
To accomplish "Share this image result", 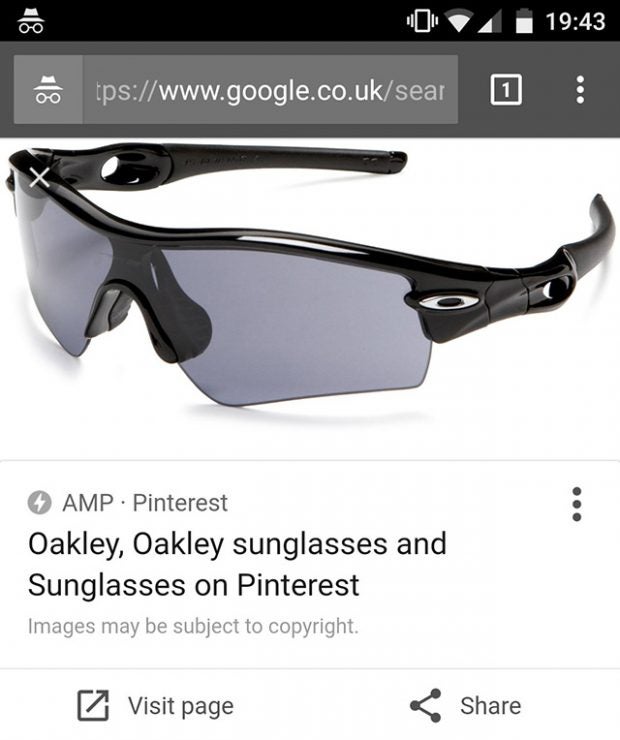I will [465, 706].
